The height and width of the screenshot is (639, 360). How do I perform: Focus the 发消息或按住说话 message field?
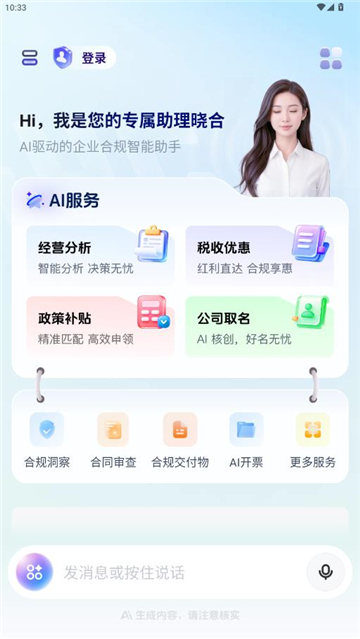[180, 572]
